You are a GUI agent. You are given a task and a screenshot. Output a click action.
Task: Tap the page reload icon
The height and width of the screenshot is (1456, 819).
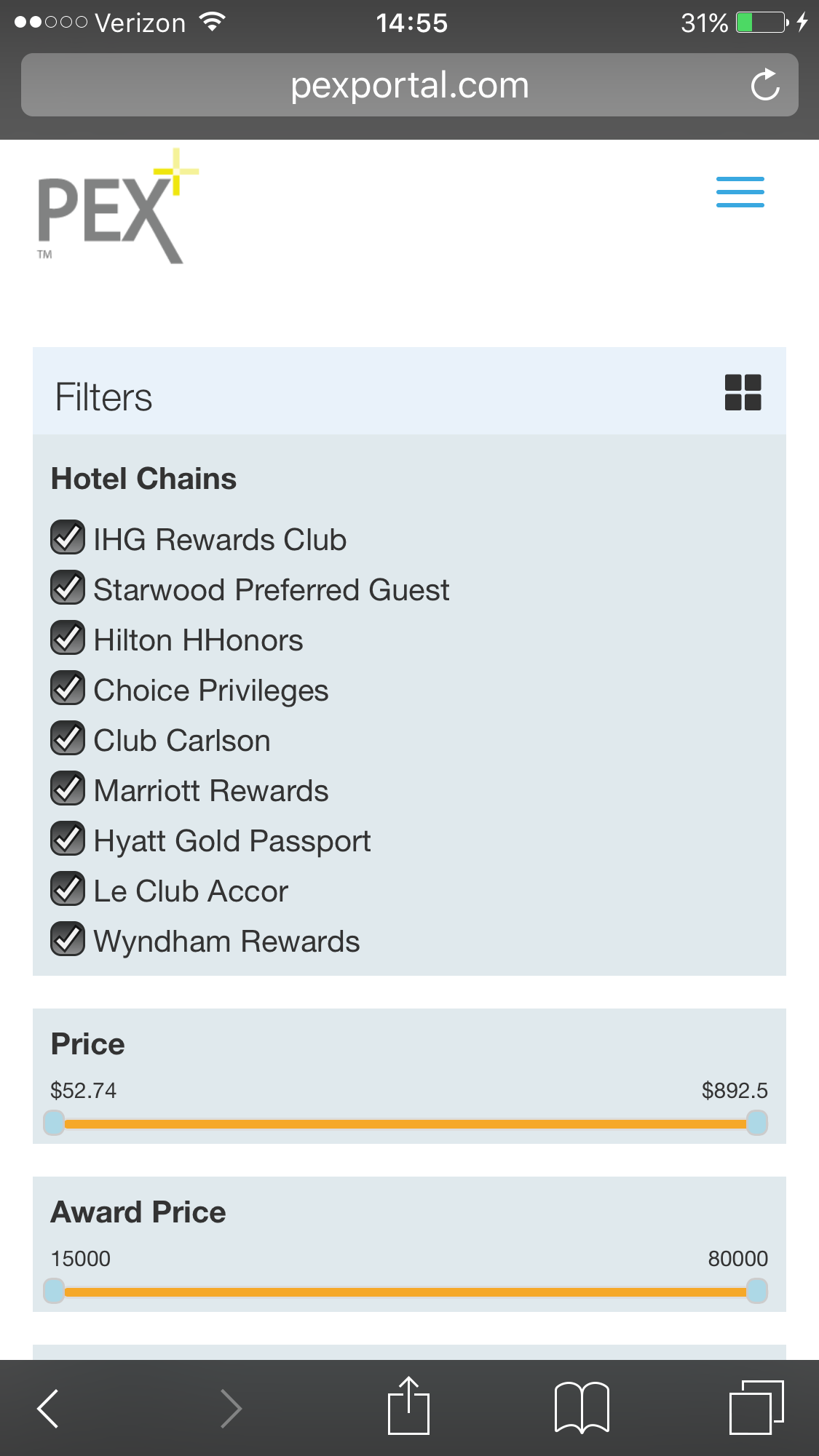click(x=765, y=84)
